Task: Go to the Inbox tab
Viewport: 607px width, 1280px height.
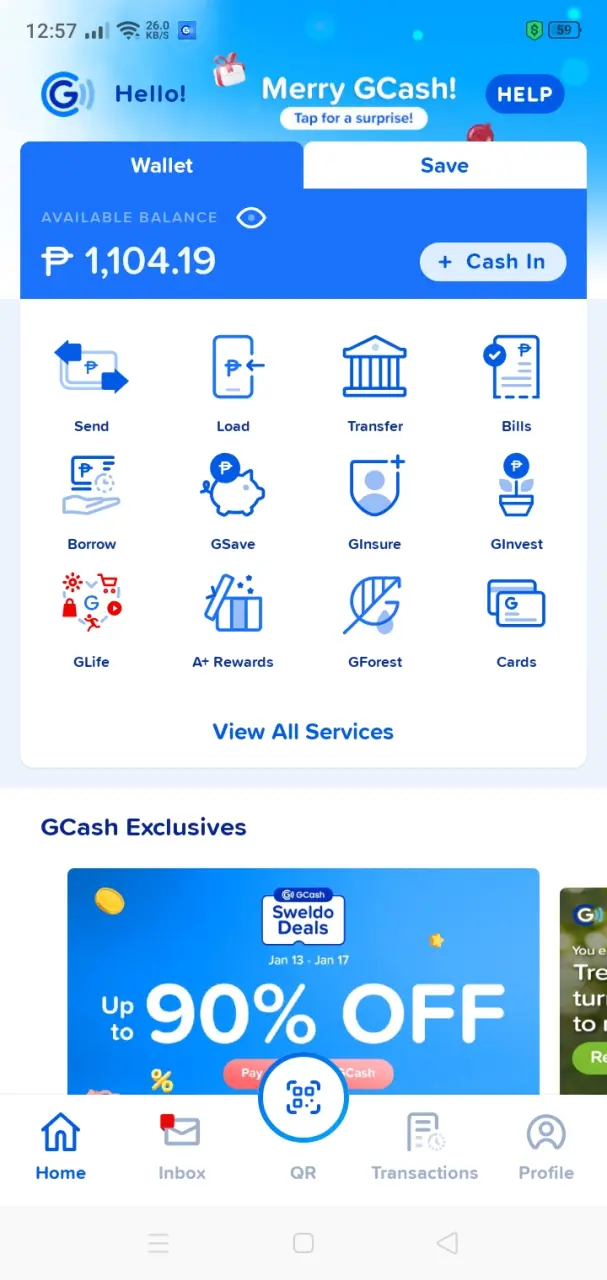Action: [x=182, y=1147]
